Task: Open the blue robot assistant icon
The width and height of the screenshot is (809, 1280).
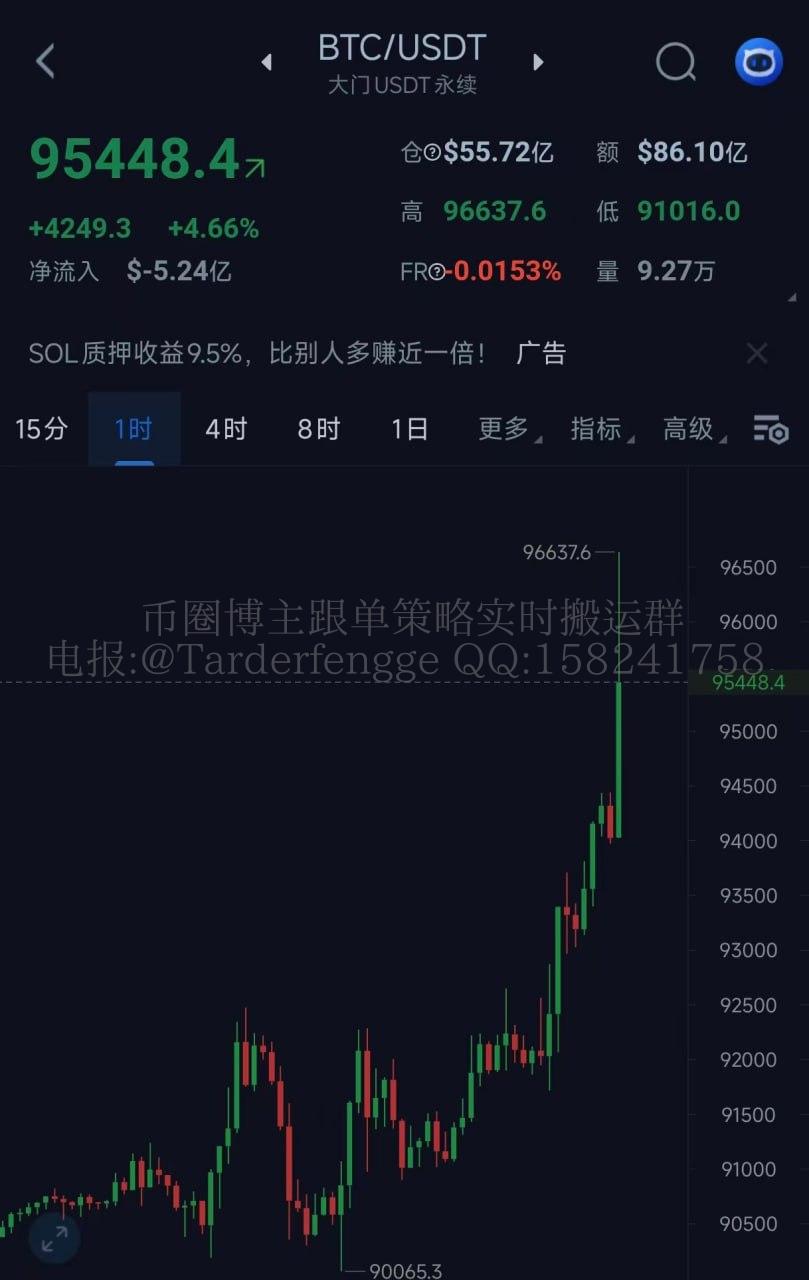Action: point(759,62)
